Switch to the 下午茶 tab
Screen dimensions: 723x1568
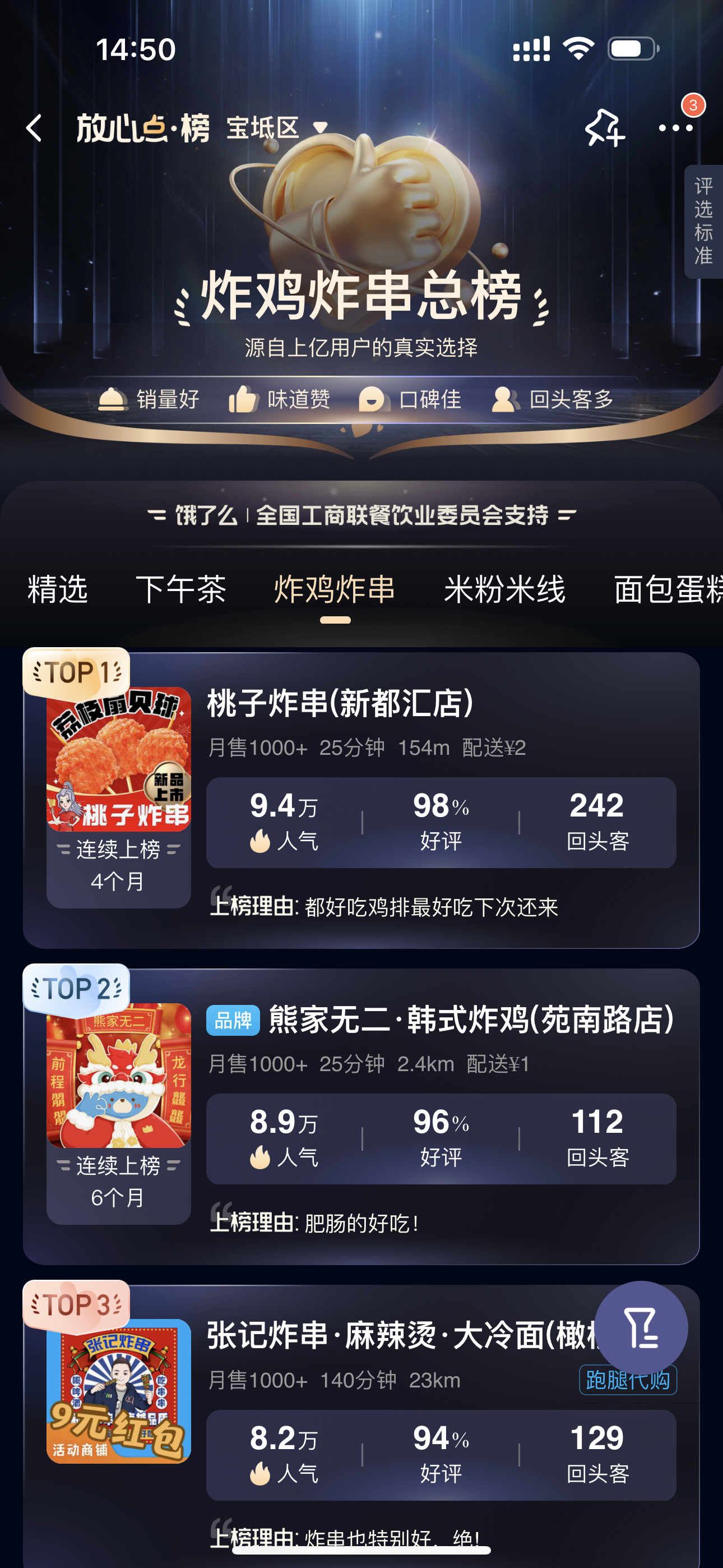pos(180,589)
